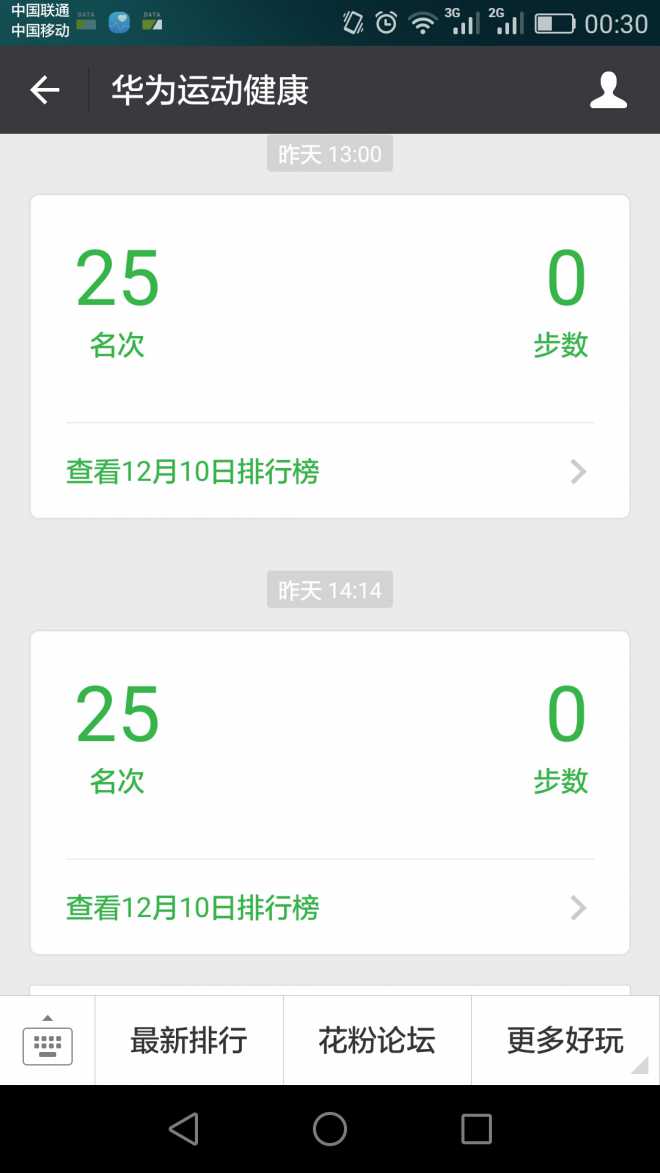Image resolution: width=660 pixels, height=1173 pixels.
Task: Expand the 更多好玩 menu
Action: point(565,1041)
